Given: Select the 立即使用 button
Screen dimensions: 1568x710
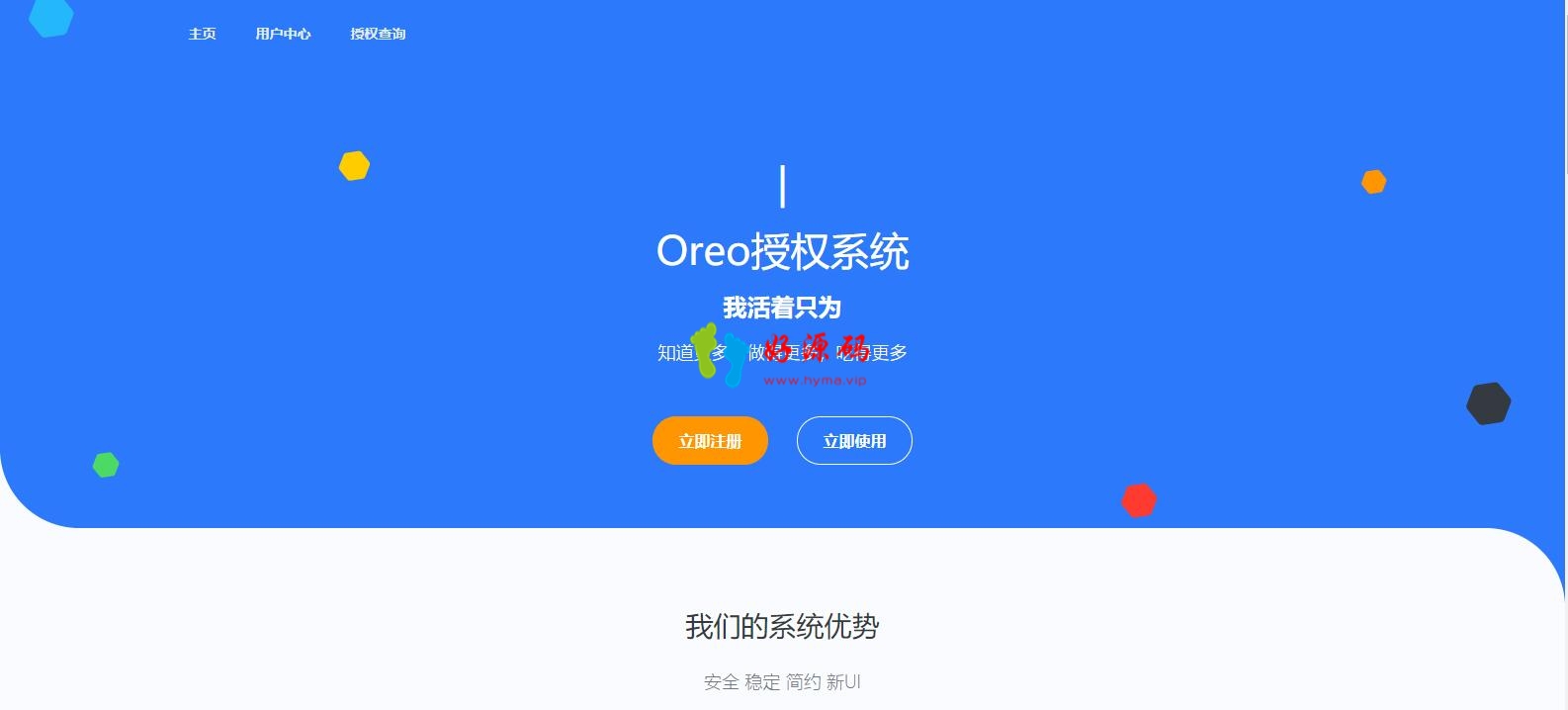Looking at the screenshot, I should tap(854, 441).
